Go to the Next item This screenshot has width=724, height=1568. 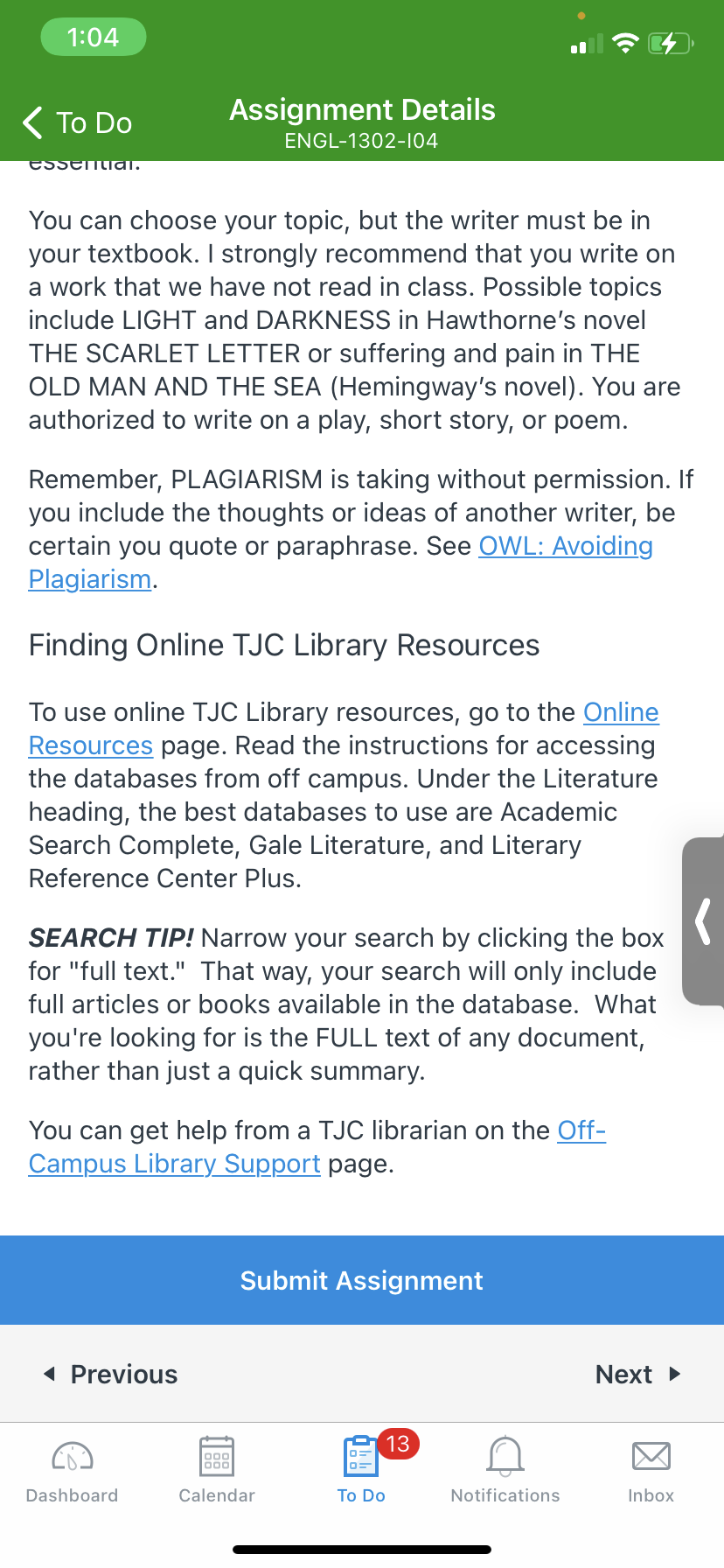pyautogui.click(x=638, y=1374)
